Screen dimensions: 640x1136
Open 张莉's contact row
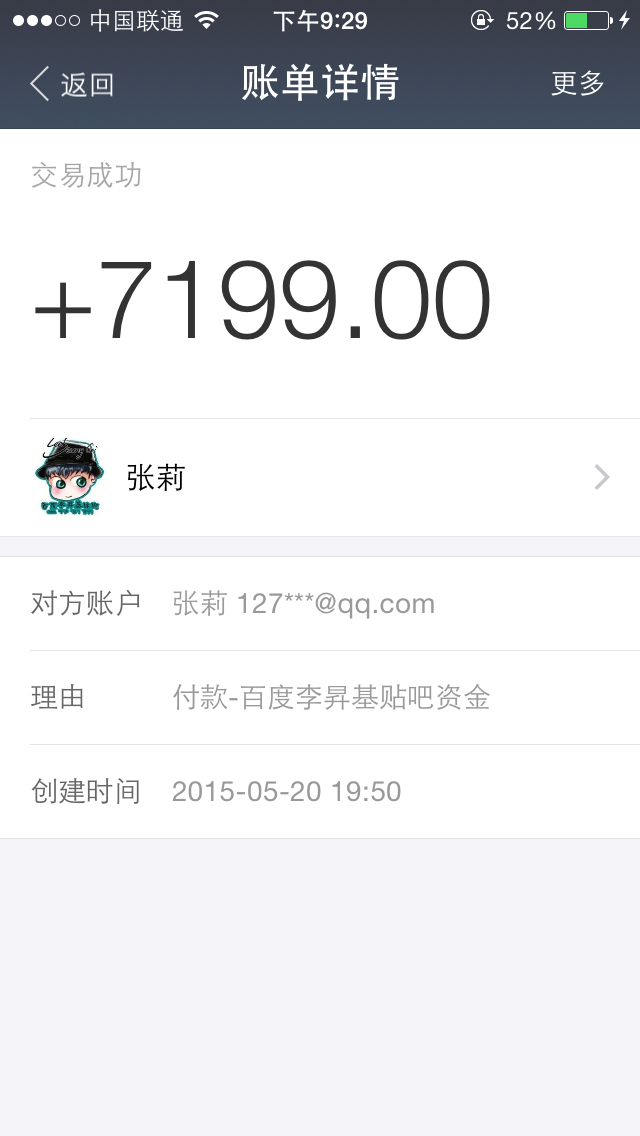pos(320,478)
